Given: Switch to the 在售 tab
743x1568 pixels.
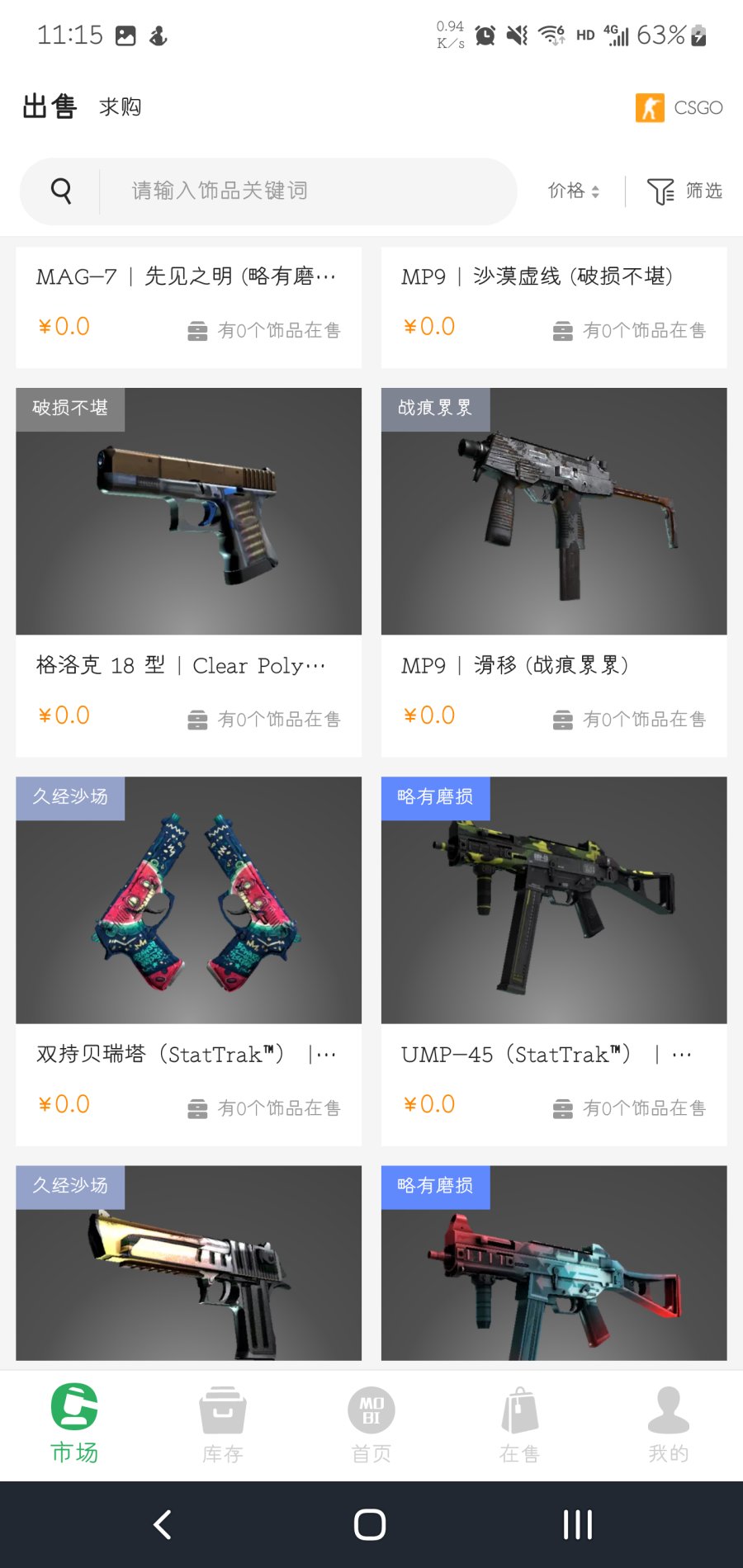Looking at the screenshot, I should click(520, 1424).
